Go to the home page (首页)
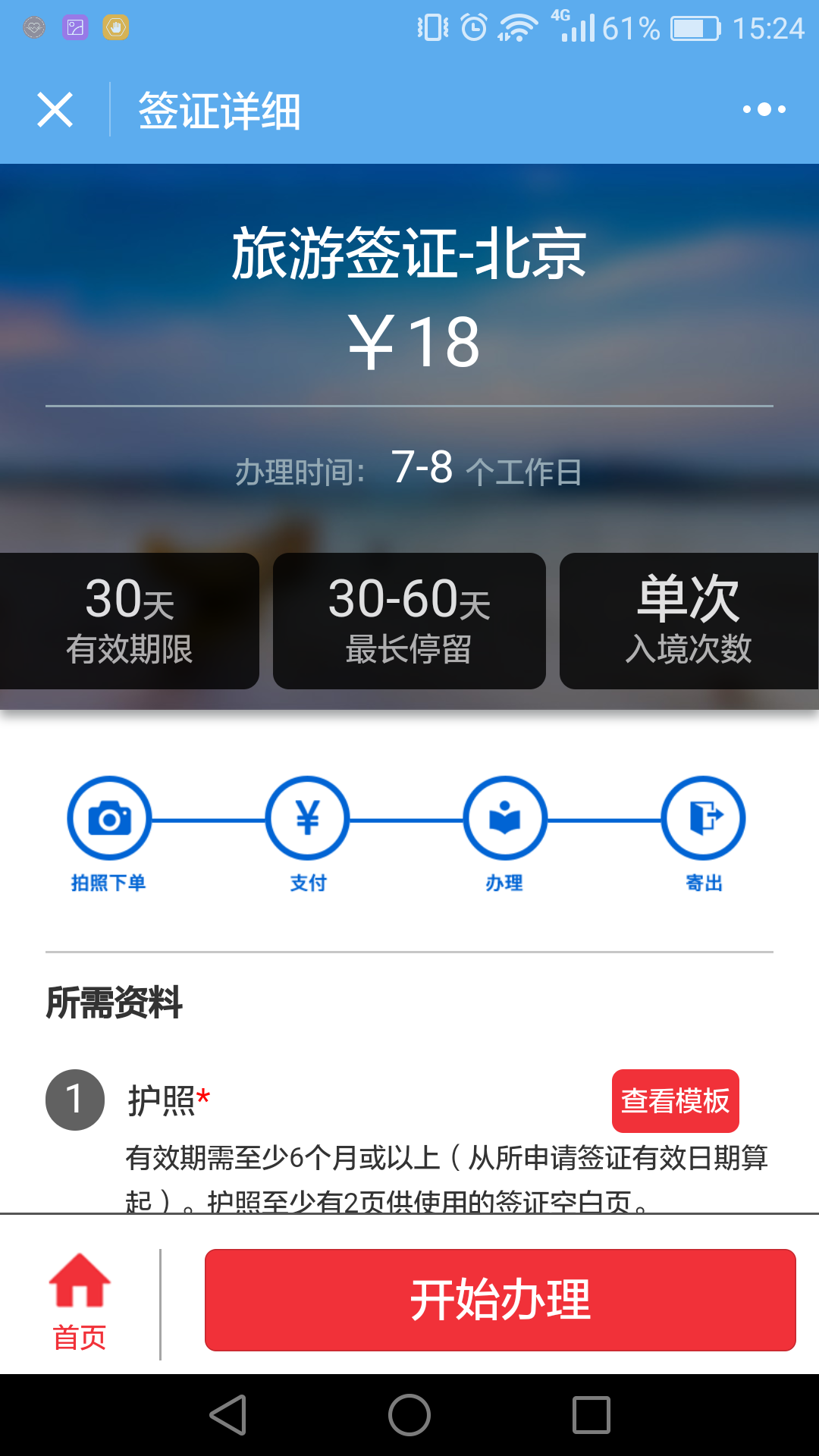This screenshot has width=819, height=1456. click(80, 1302)
